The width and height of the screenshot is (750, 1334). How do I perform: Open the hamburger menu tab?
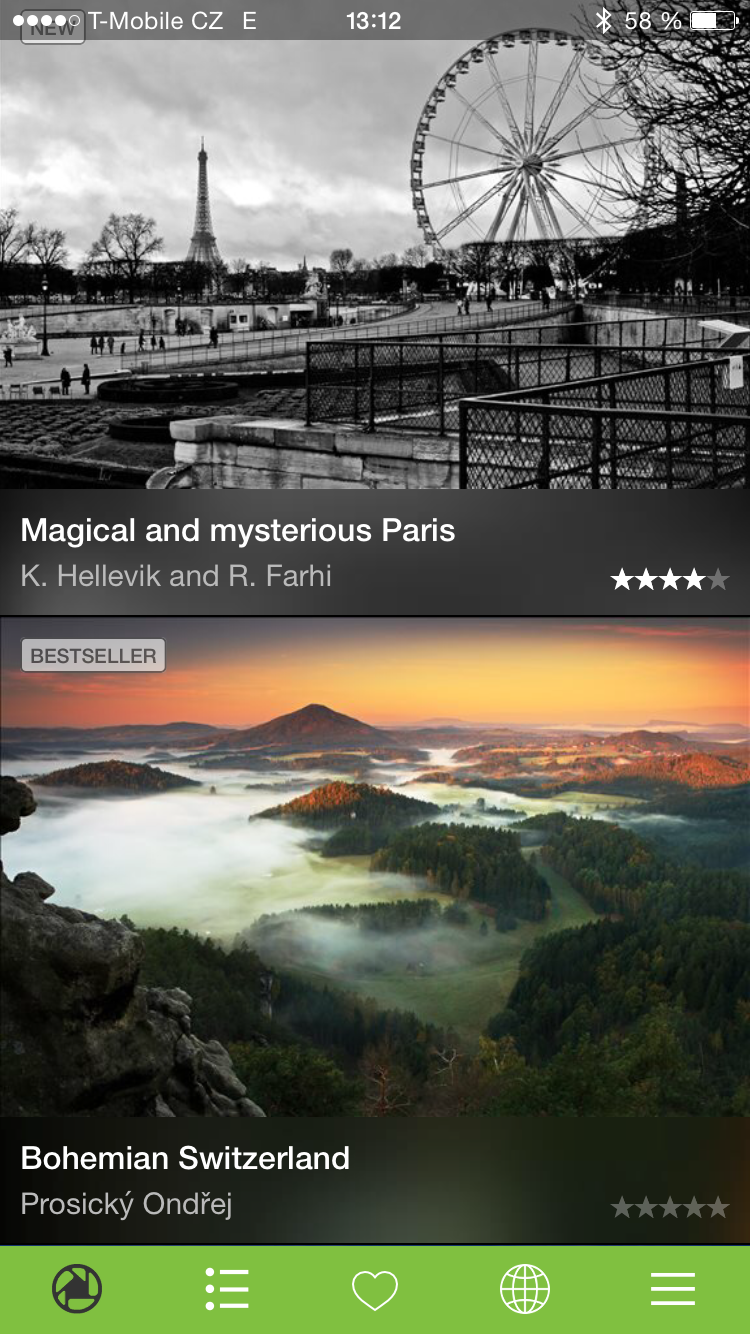[x=673, y=1289]
